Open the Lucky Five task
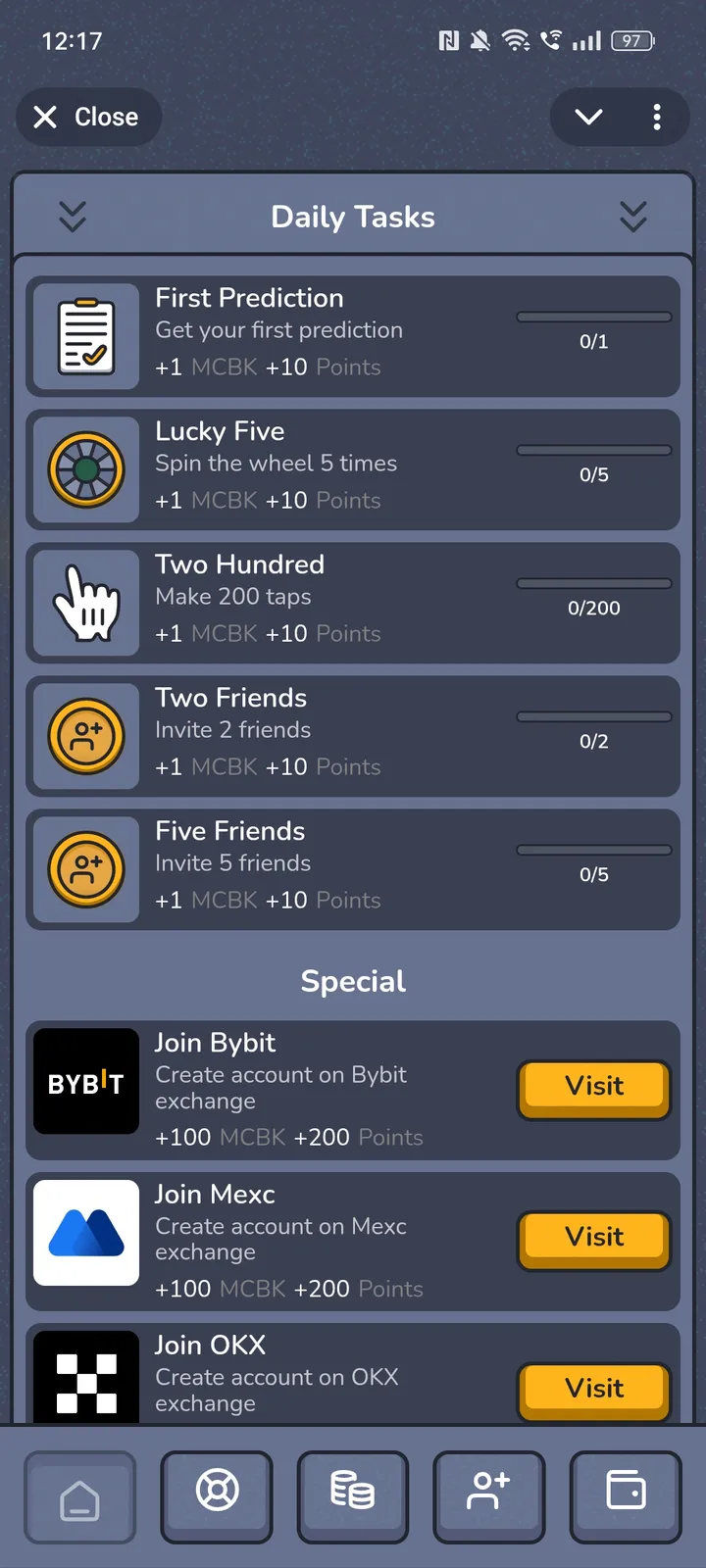 pos(353,469)
